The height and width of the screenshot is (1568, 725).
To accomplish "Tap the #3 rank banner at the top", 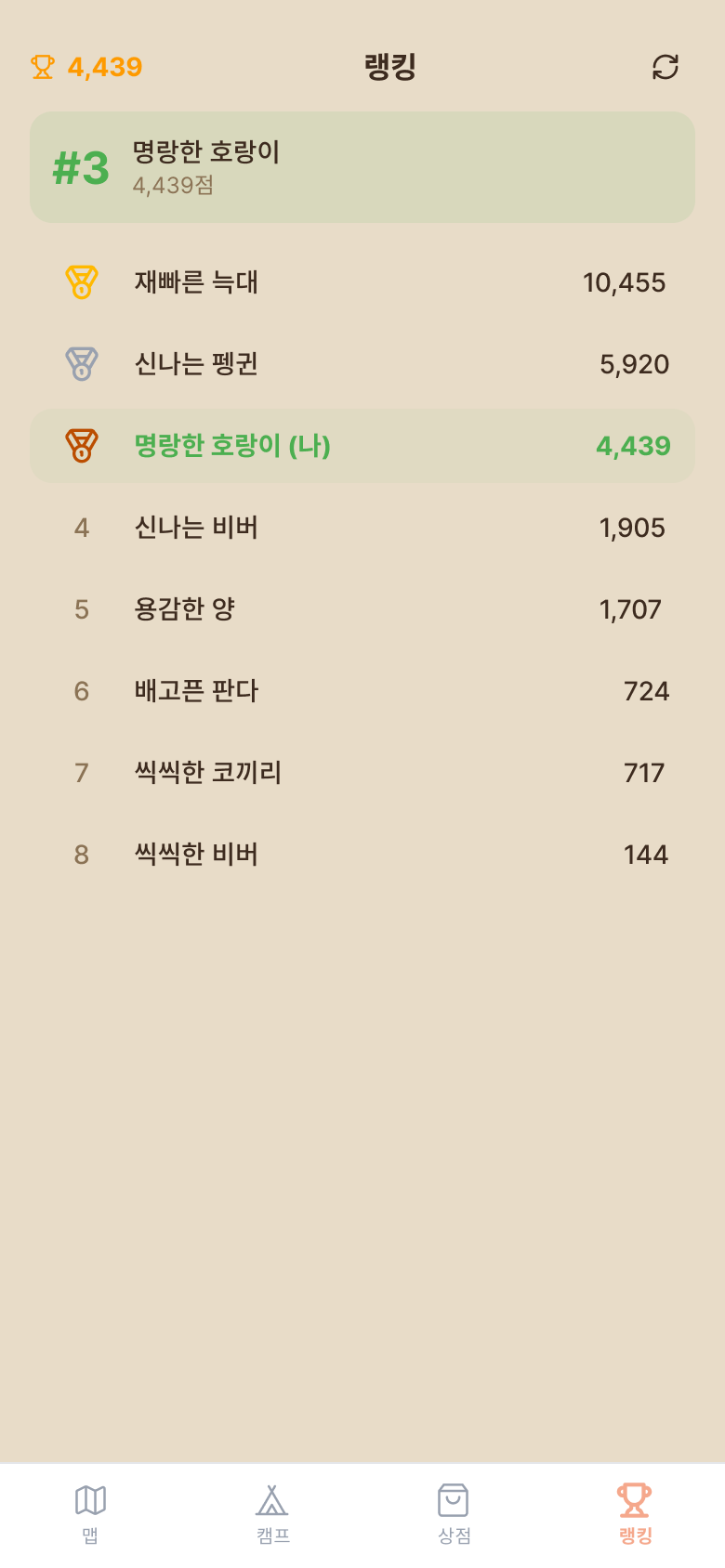I will tap(362, 167).
